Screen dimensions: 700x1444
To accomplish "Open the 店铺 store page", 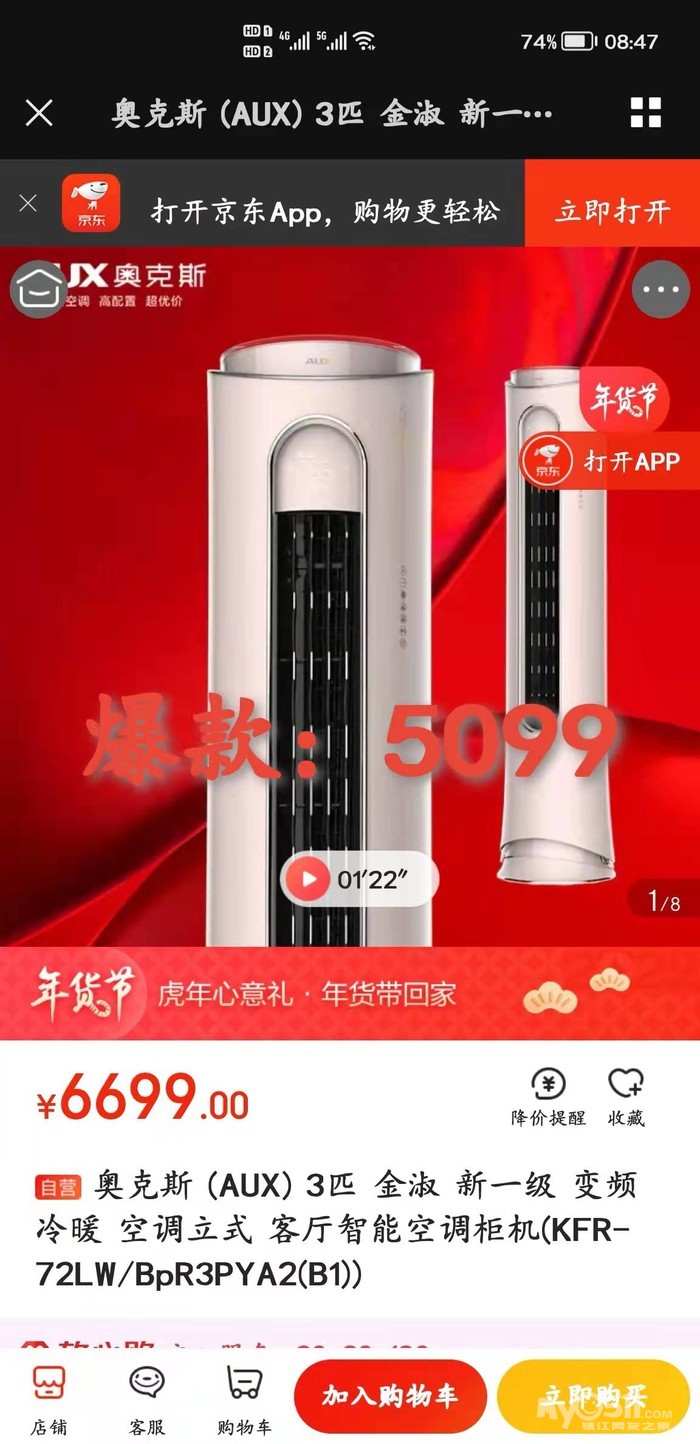I will 49,1399.
